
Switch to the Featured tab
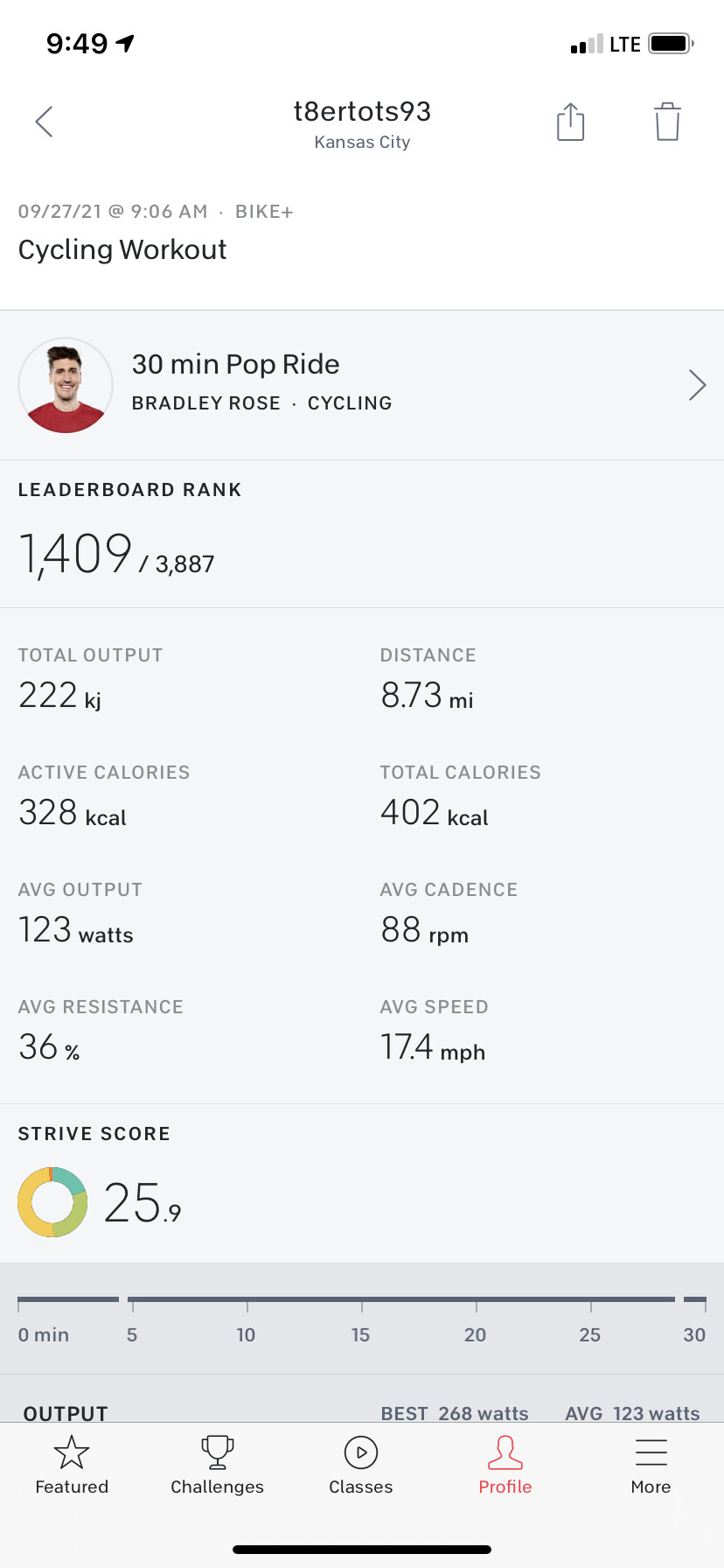coord(72,1465)
